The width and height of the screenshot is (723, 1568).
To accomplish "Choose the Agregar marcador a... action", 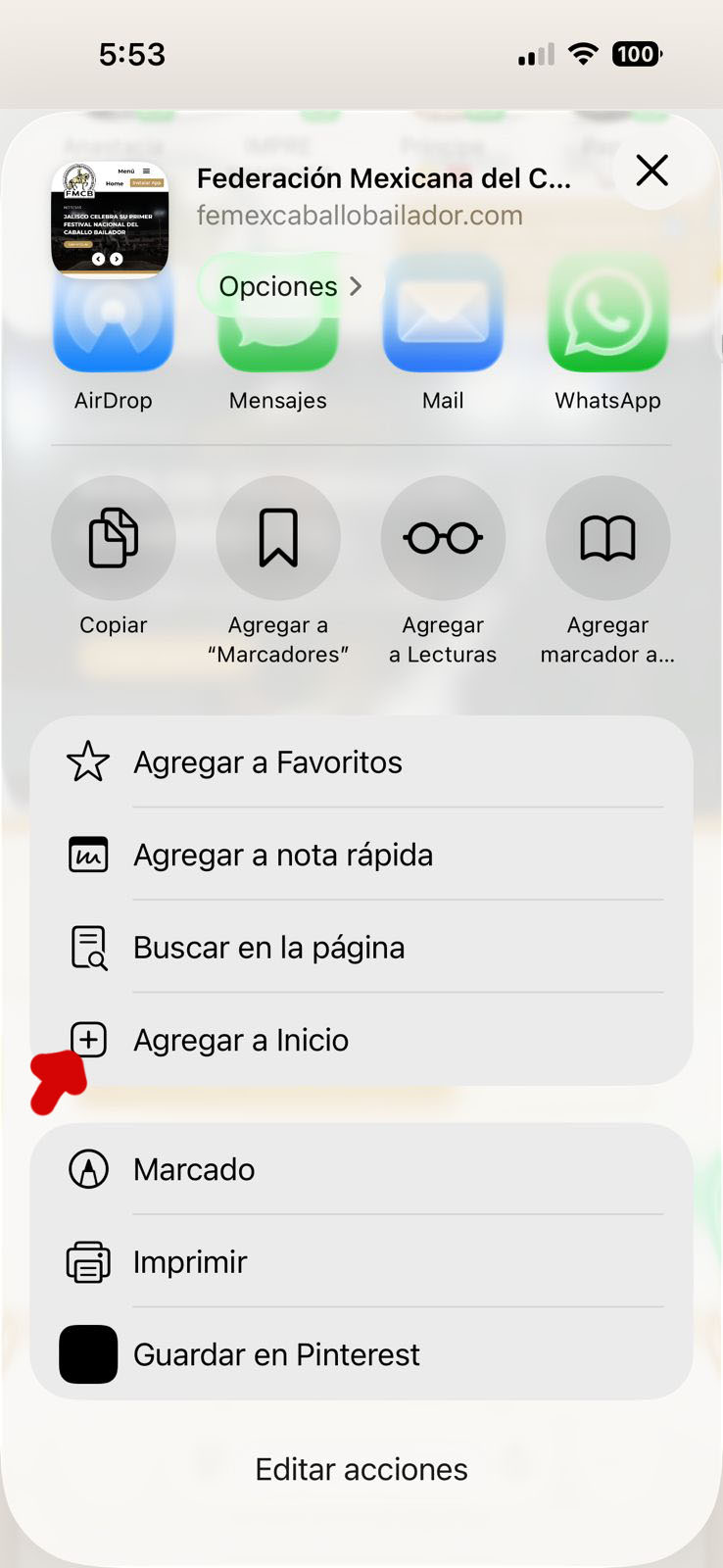I will coord(607,538).
